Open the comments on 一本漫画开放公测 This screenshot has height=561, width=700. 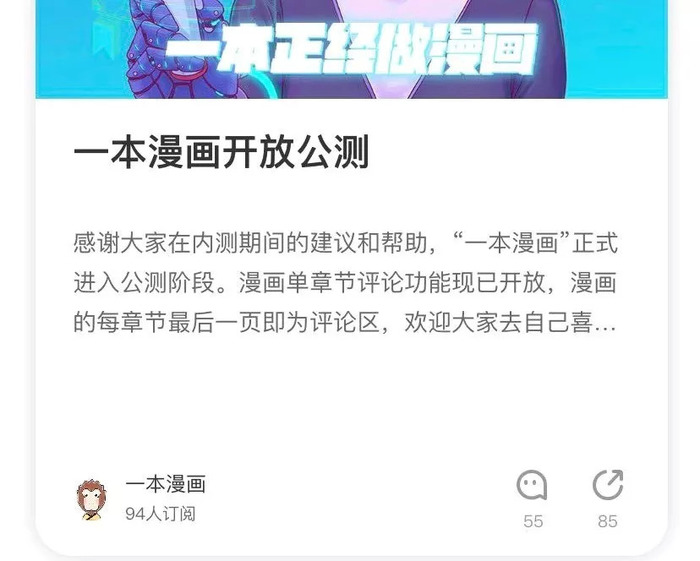click(x=532, y=487)
